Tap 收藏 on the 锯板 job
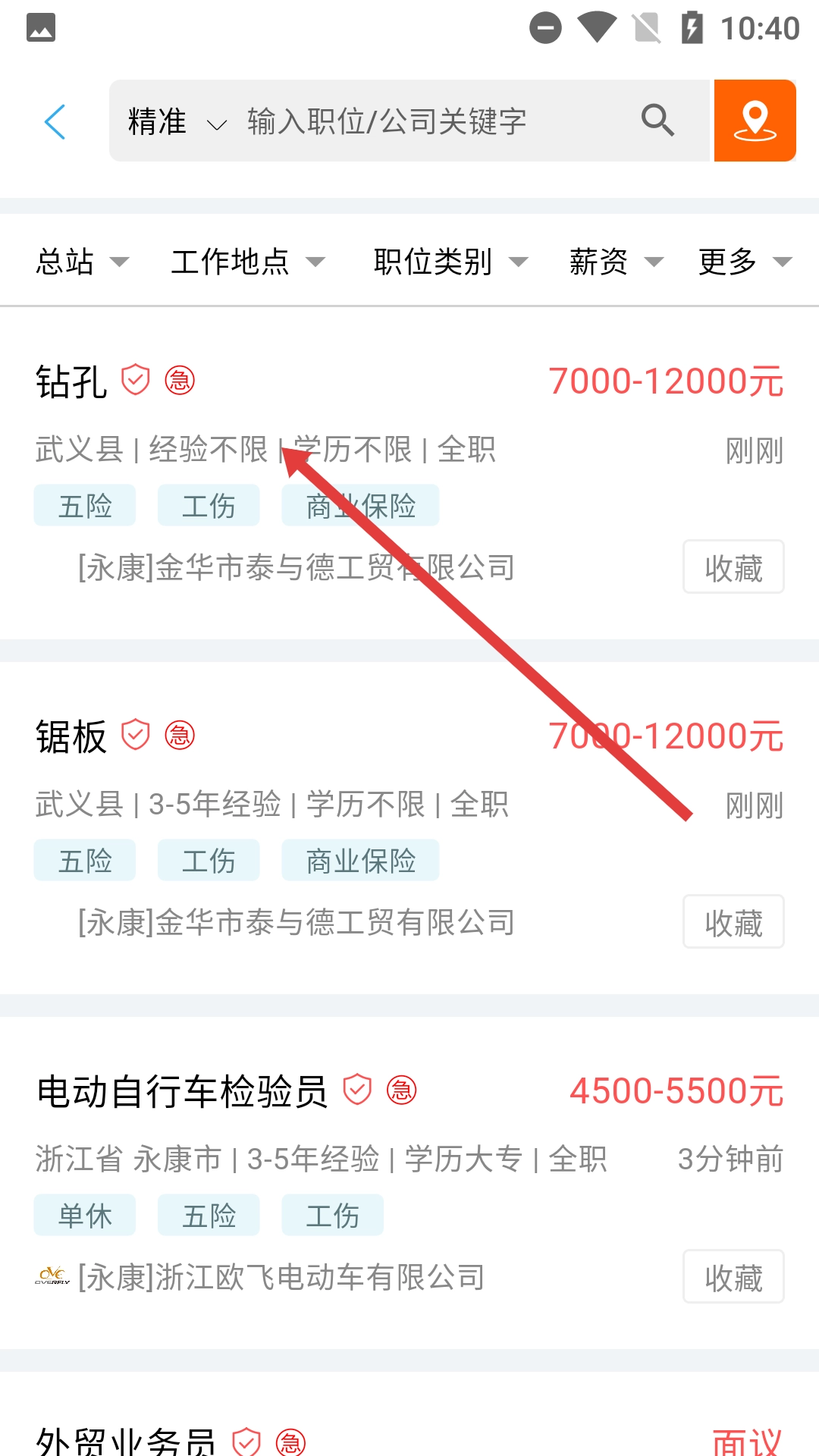Image resolution: width=819 pixels, height=1456 pixels. pos(733,922)
